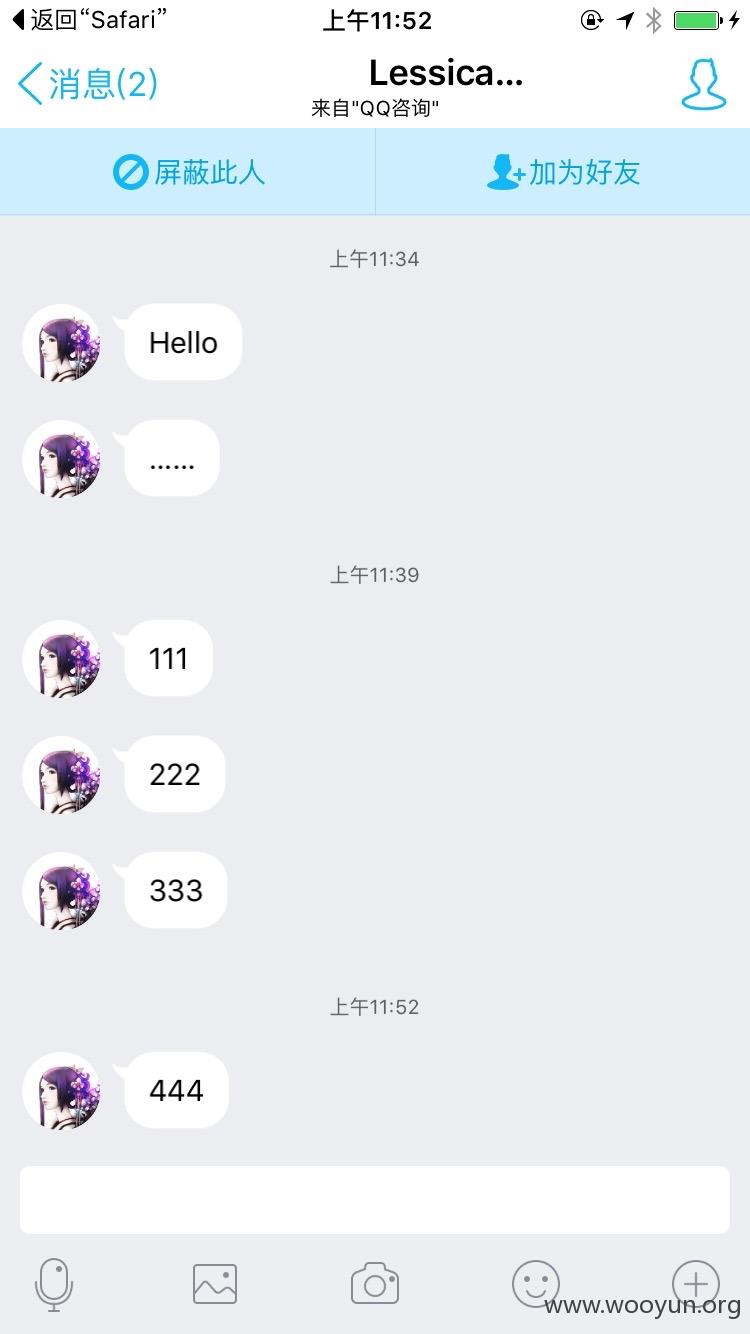Return to Safari from status bar
750x1334 pixels.
(x=88, y=19)
